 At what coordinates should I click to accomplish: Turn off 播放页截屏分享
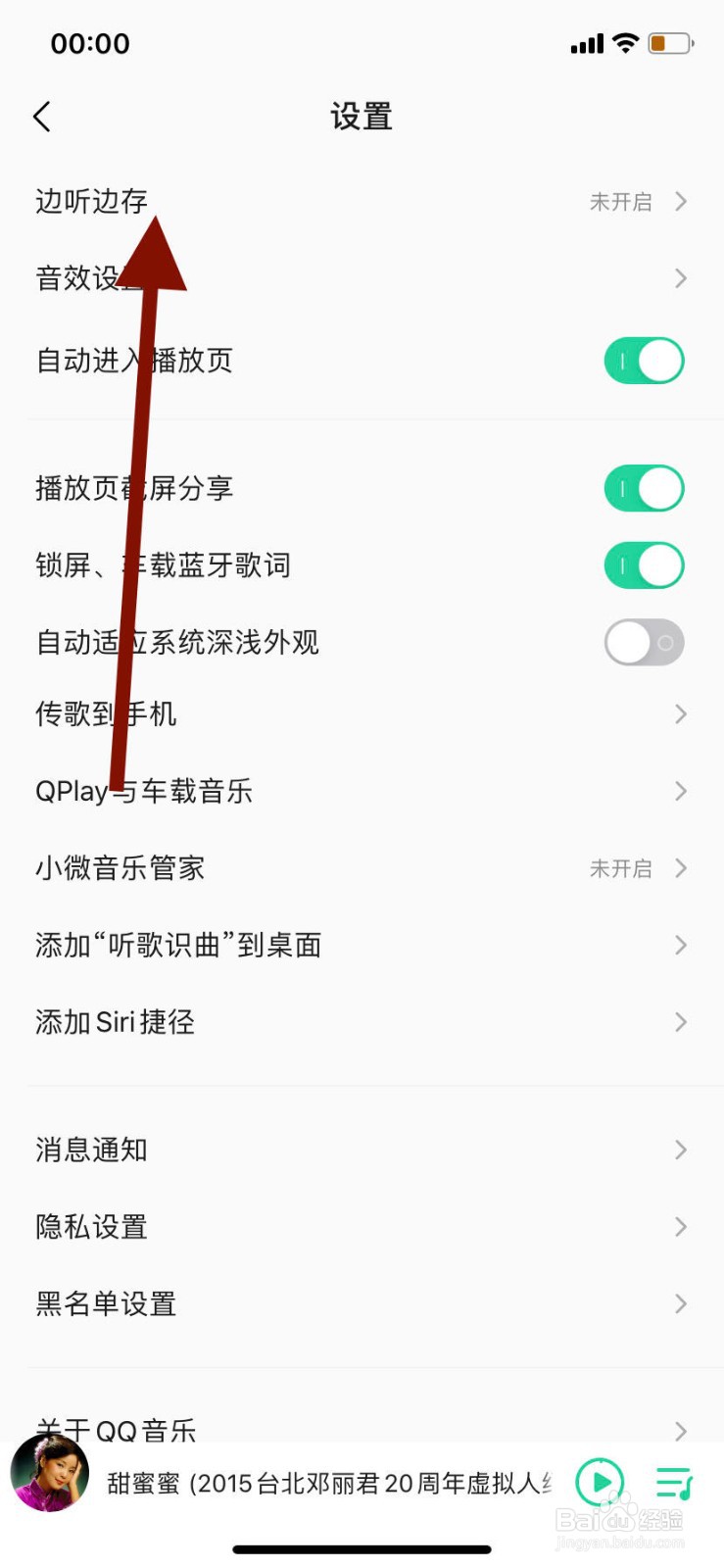pyautogui.click(x=644, y=488)
